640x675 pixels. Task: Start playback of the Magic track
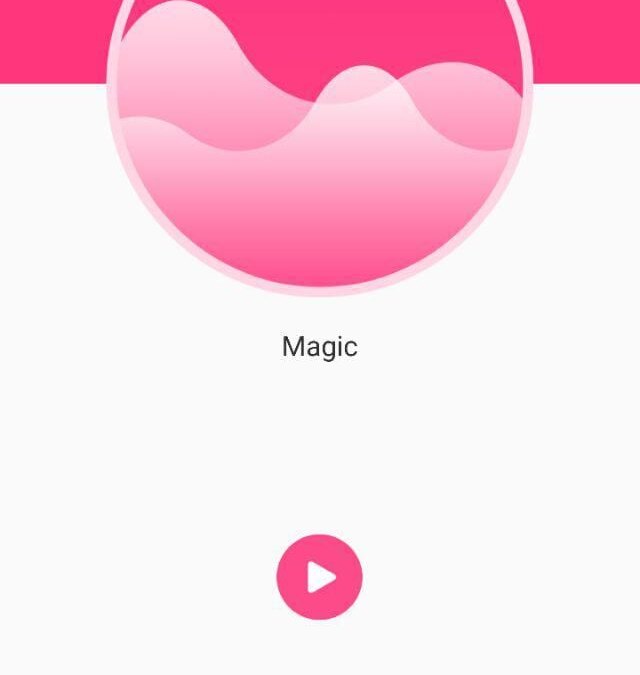(x=319, y=577)
